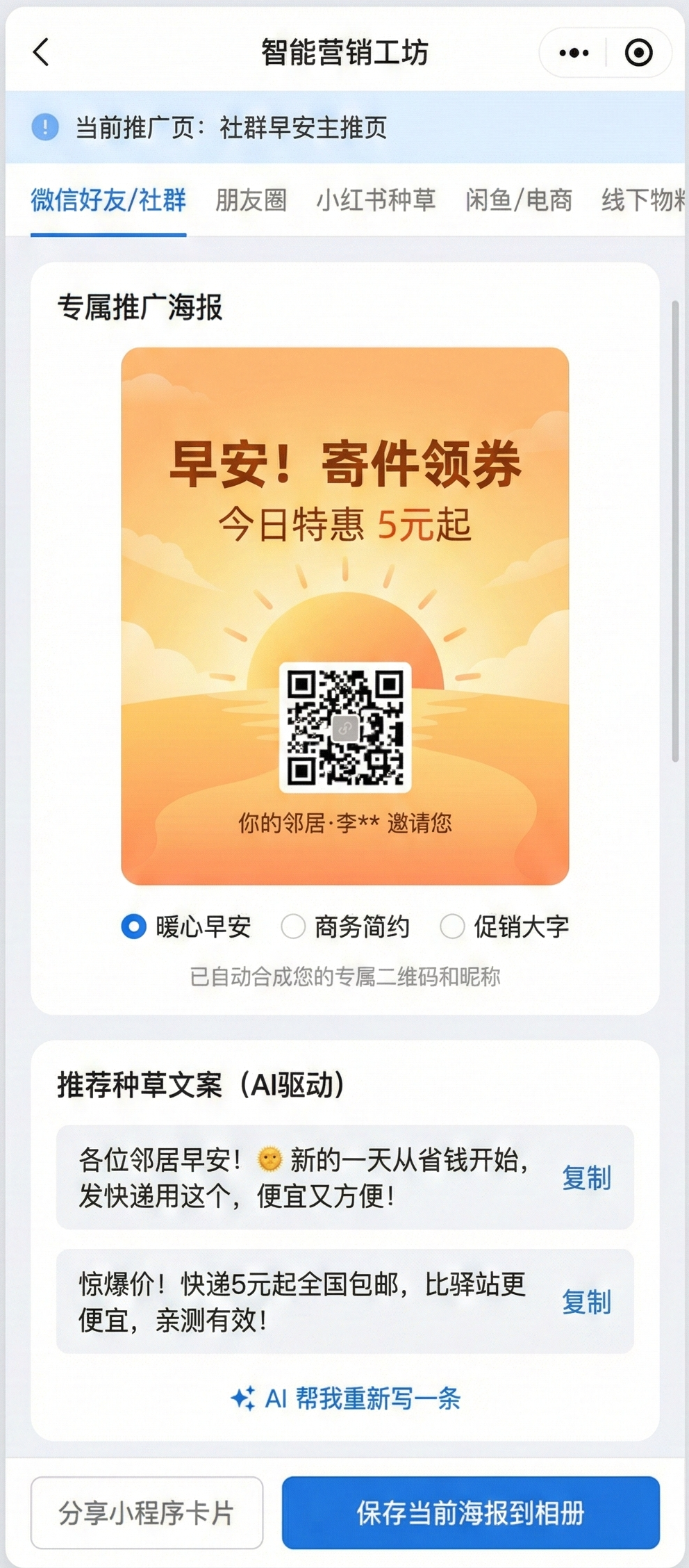Copy the 各位邻居早安 copywriting
The image size is (689, 1568).
coord(586,1178)
